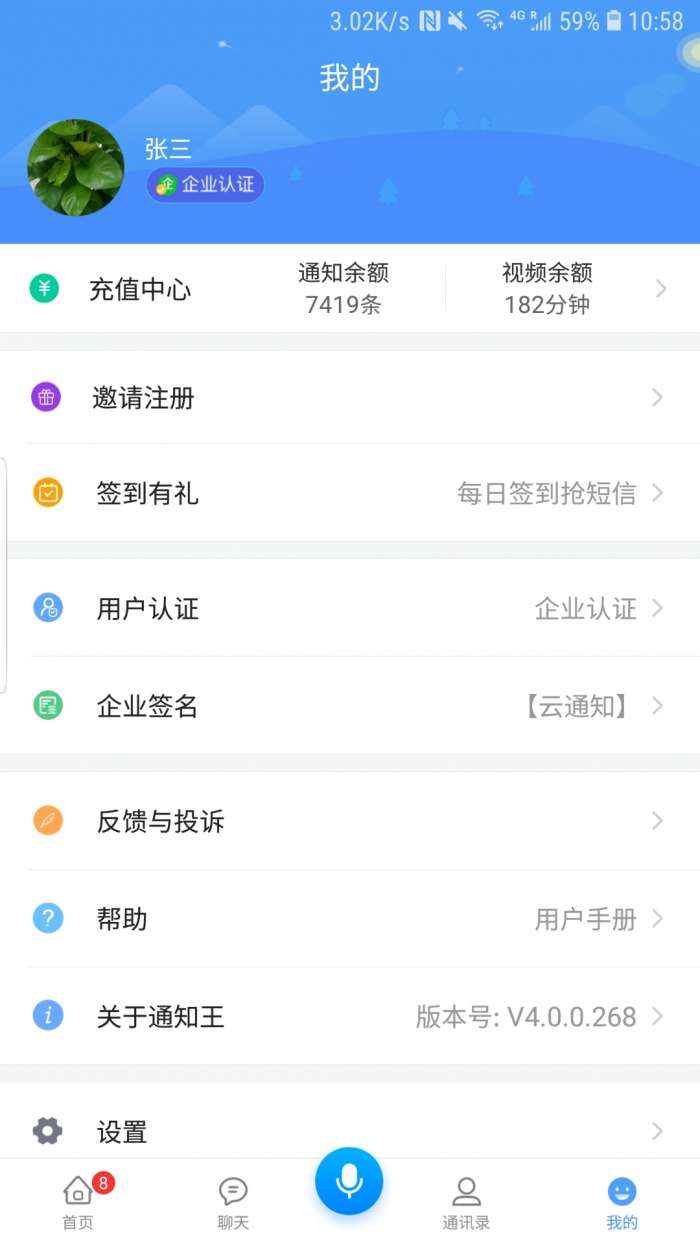Tap the blue microphone button

[x=349, y=1181]
